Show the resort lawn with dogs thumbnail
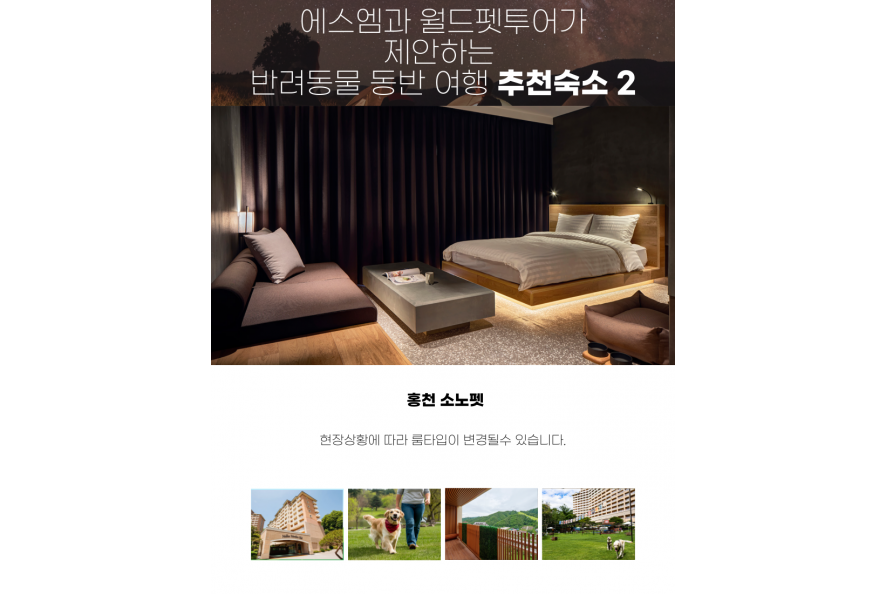 (588, 524)
